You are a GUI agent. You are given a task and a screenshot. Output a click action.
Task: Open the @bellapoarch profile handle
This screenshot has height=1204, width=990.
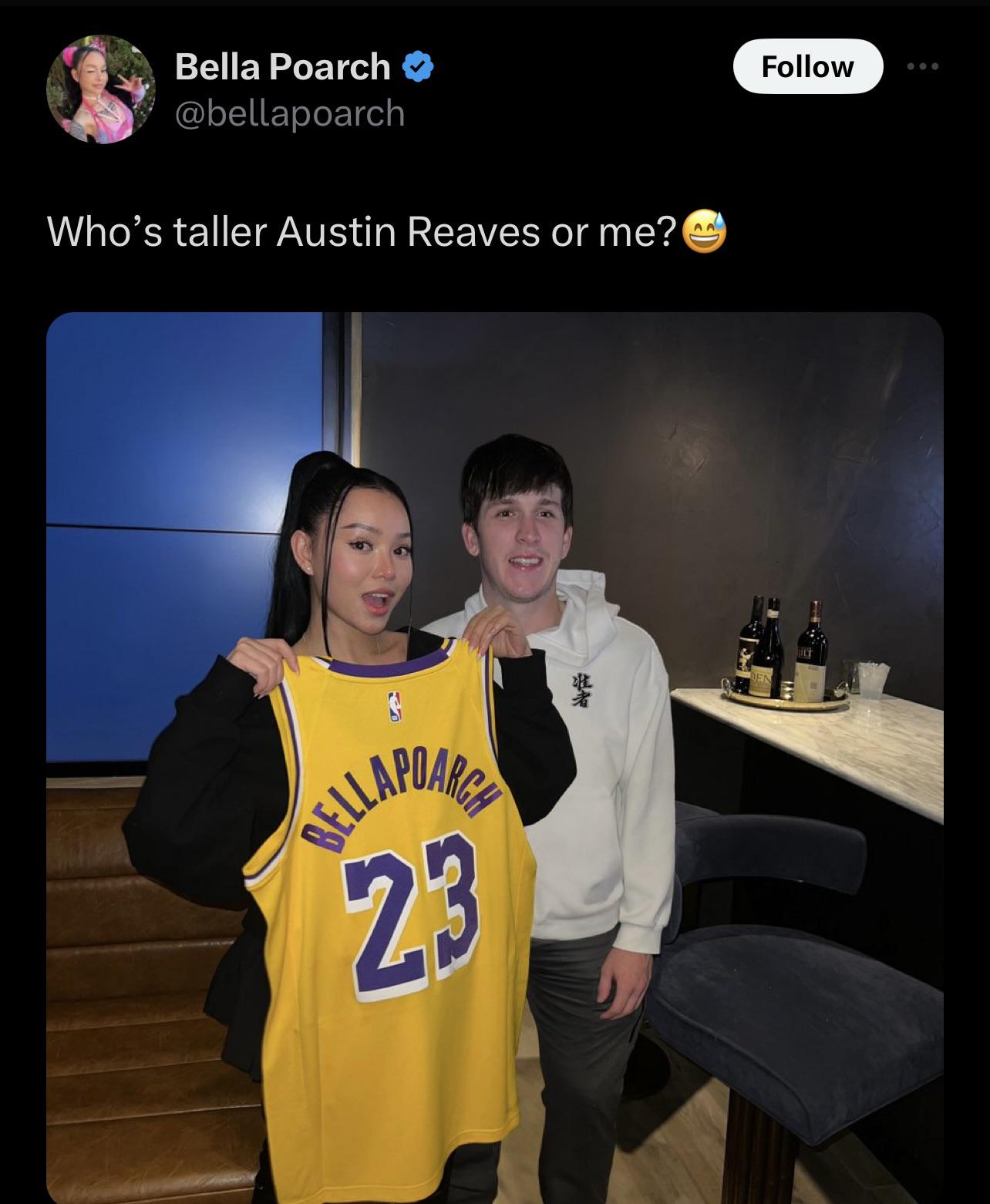[290, 113]
